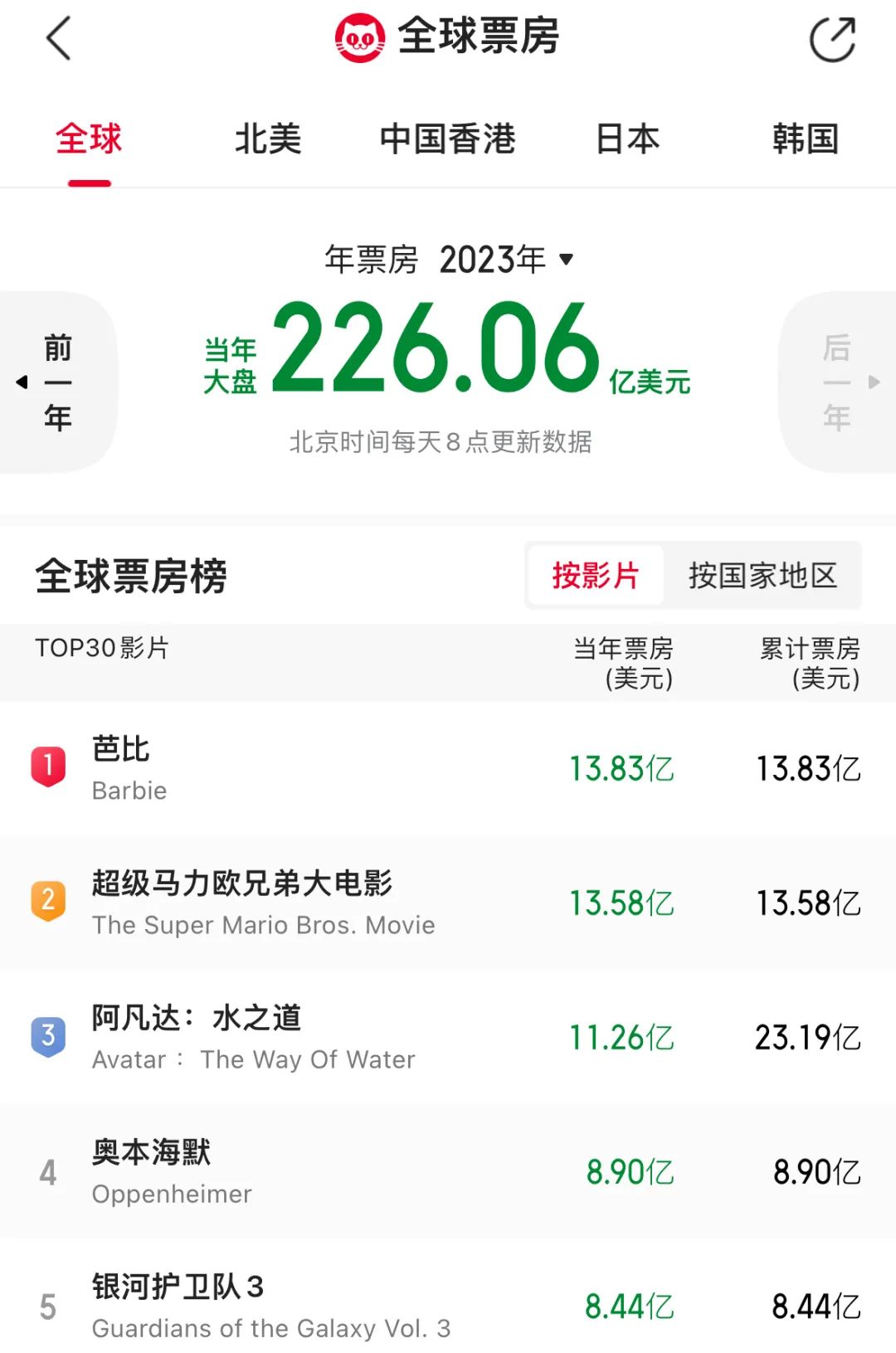Viewport: 896px width, 1353px height.
Task: Open the Super Mario Bros. Movie entry
Action: (x=332, y=901)
